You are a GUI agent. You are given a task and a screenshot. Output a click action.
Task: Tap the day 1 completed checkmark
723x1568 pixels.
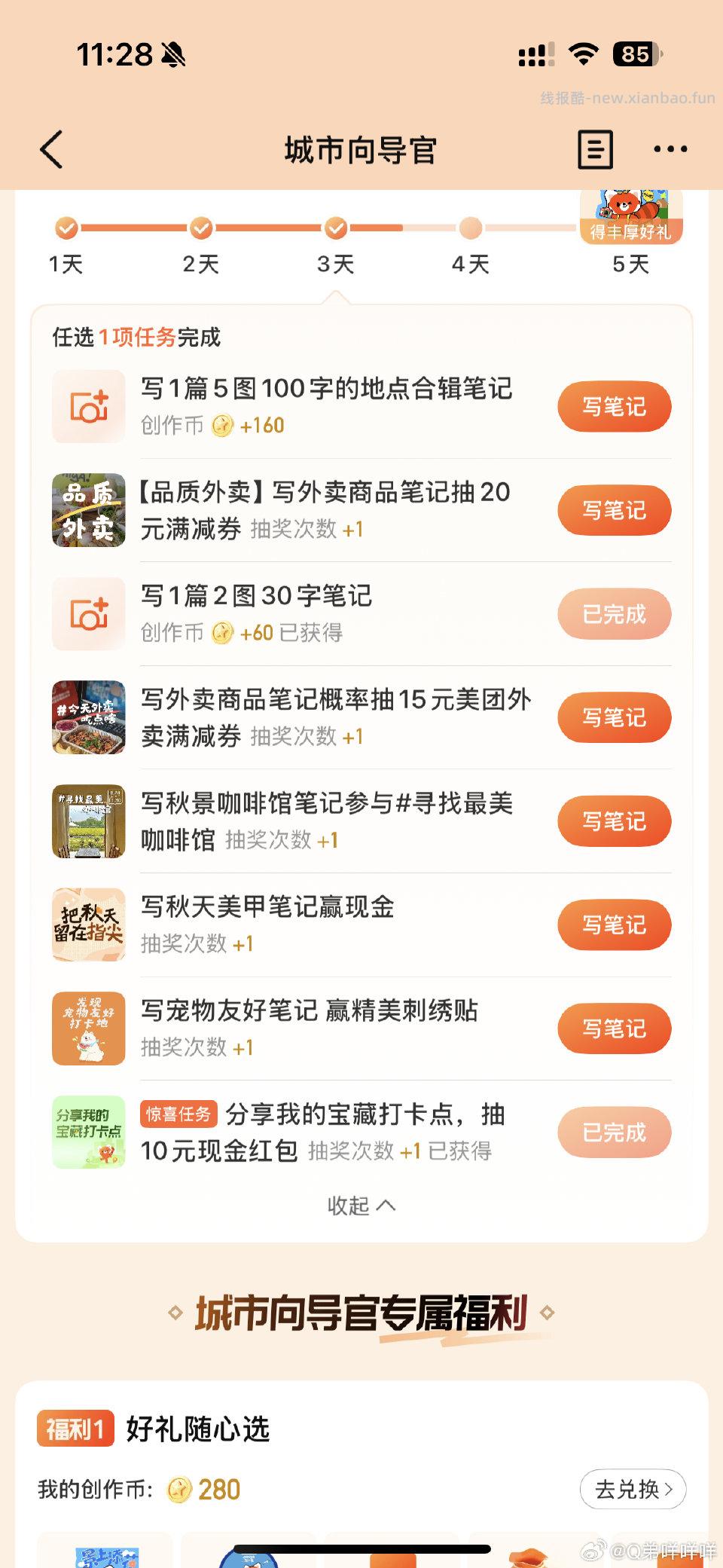tap(66, 228)
